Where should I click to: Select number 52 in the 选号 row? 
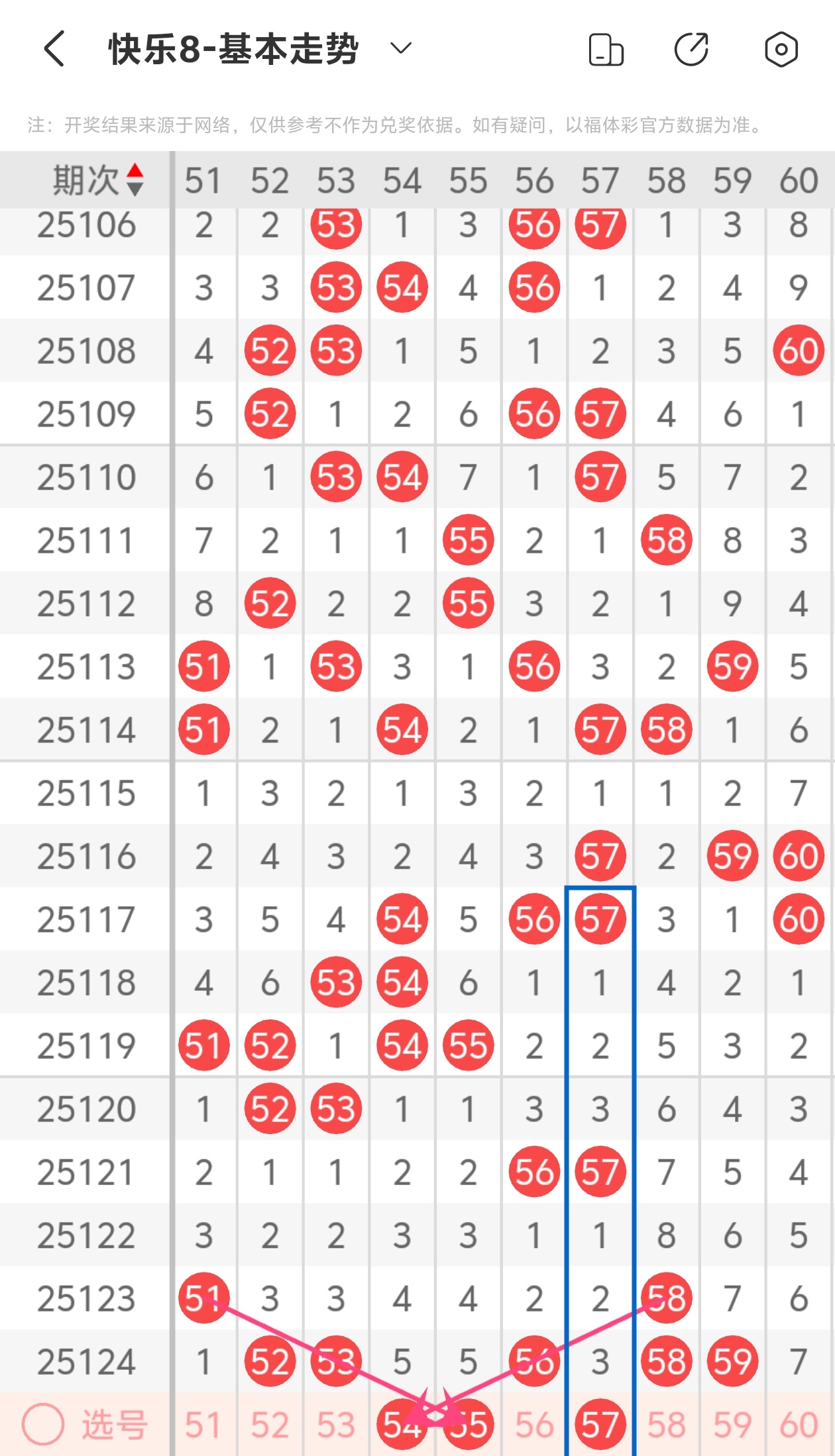point(270,1424)
